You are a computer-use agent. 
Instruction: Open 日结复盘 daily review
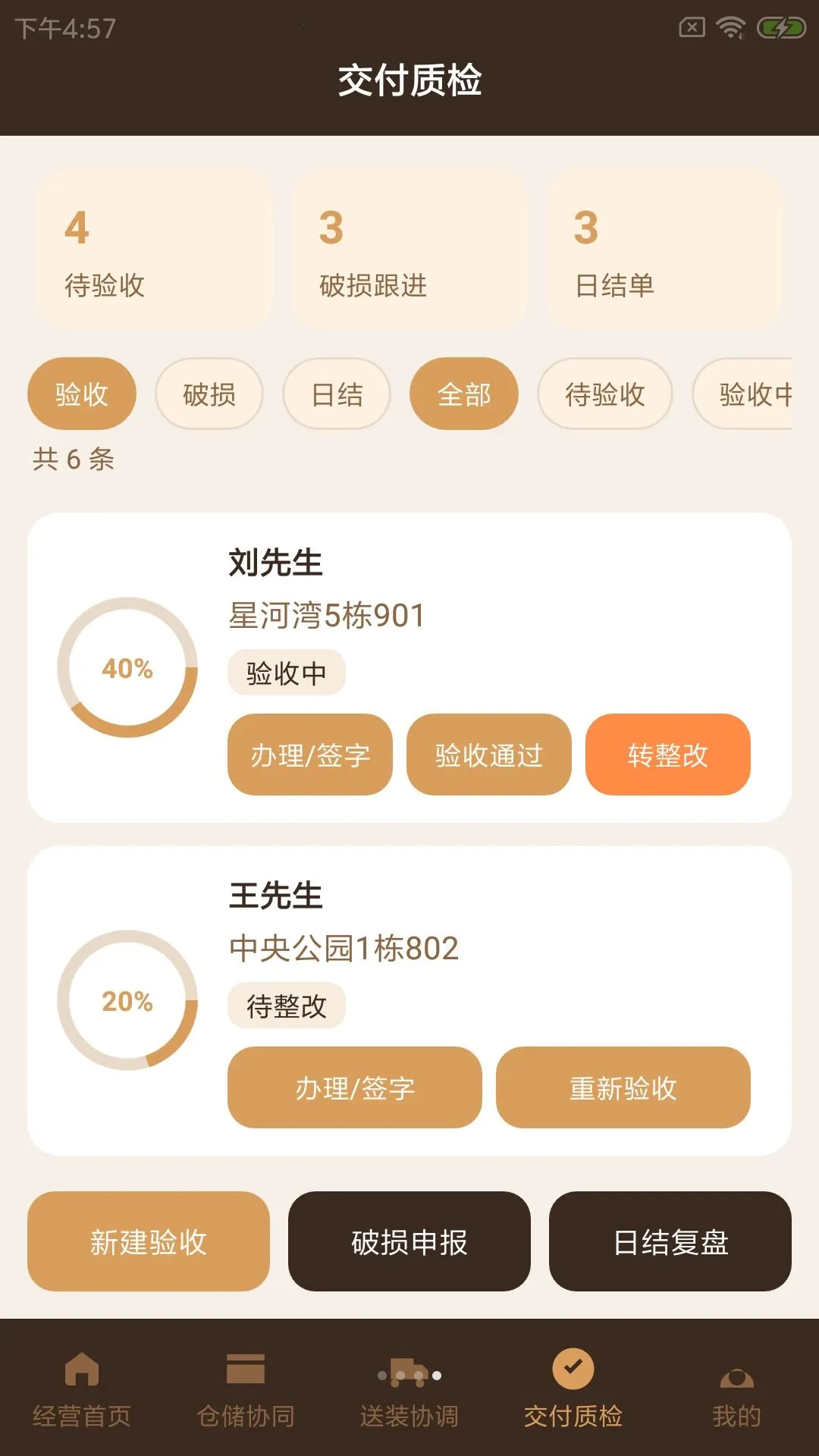coord(670,1241)
